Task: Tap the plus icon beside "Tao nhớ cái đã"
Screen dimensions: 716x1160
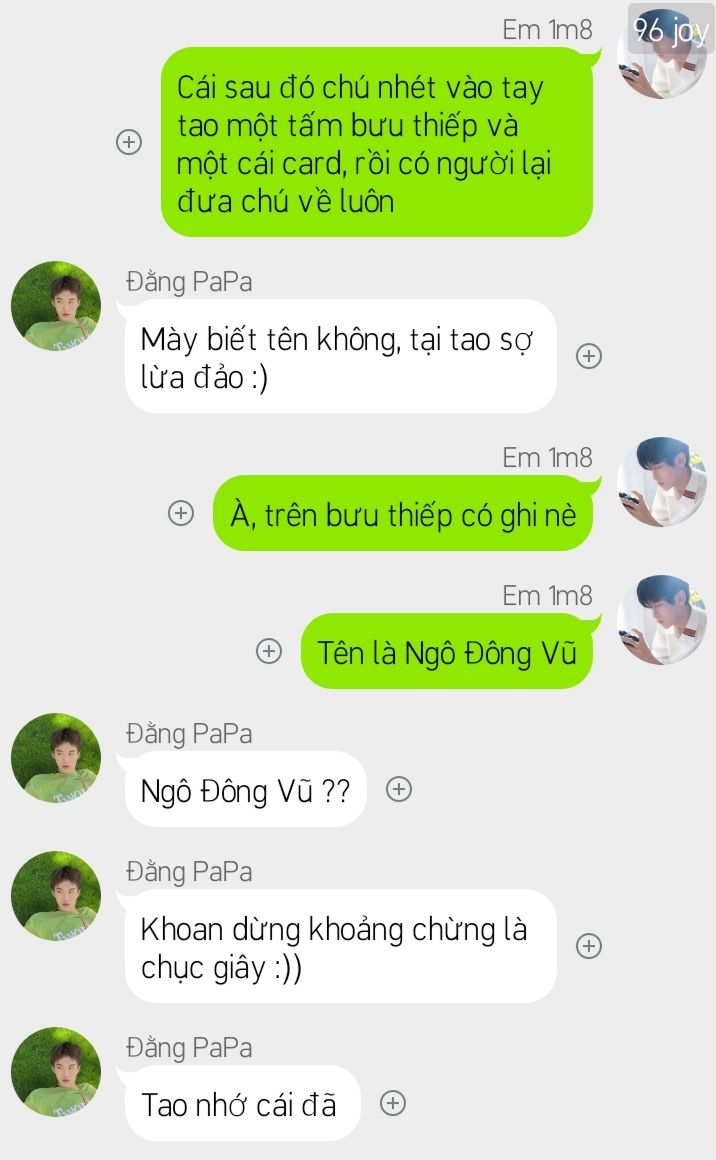Action: pyautogui.click(x=393, y=1103)
